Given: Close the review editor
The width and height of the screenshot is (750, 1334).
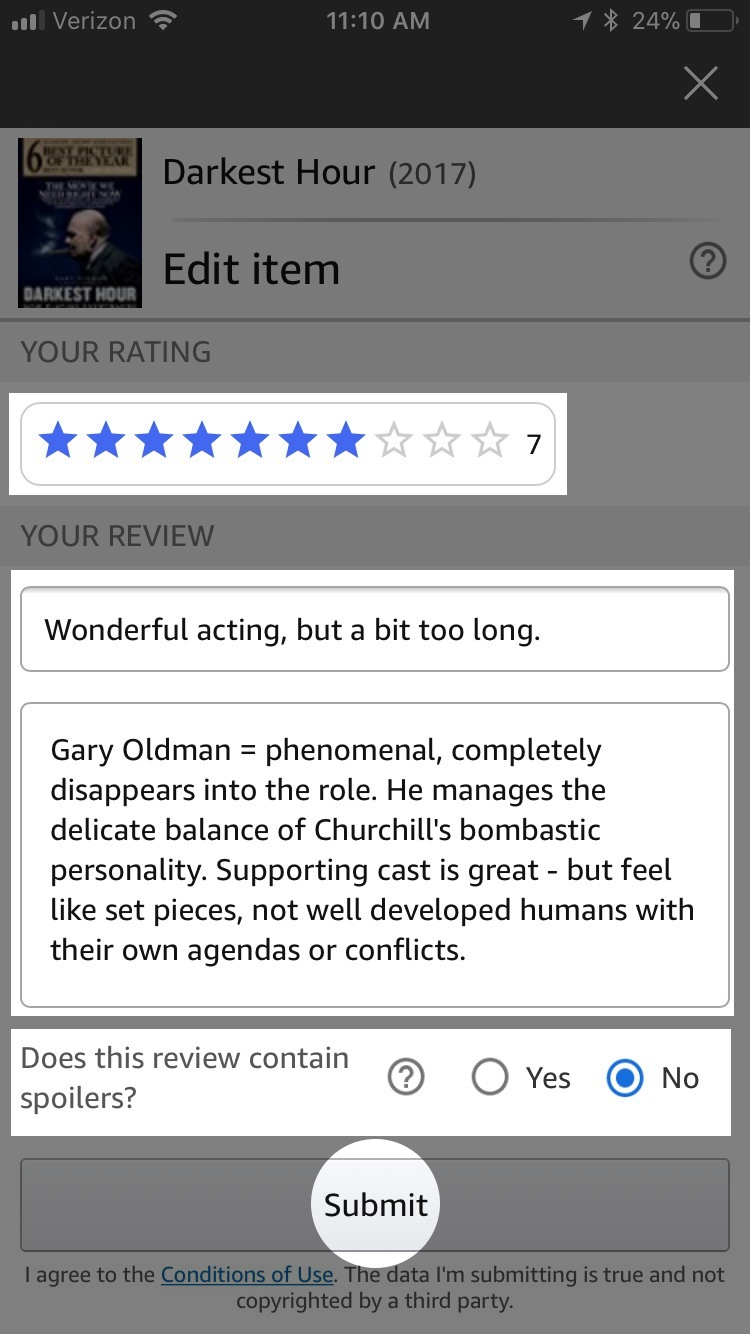Looking at the screenshot, I should click(700, 84).
